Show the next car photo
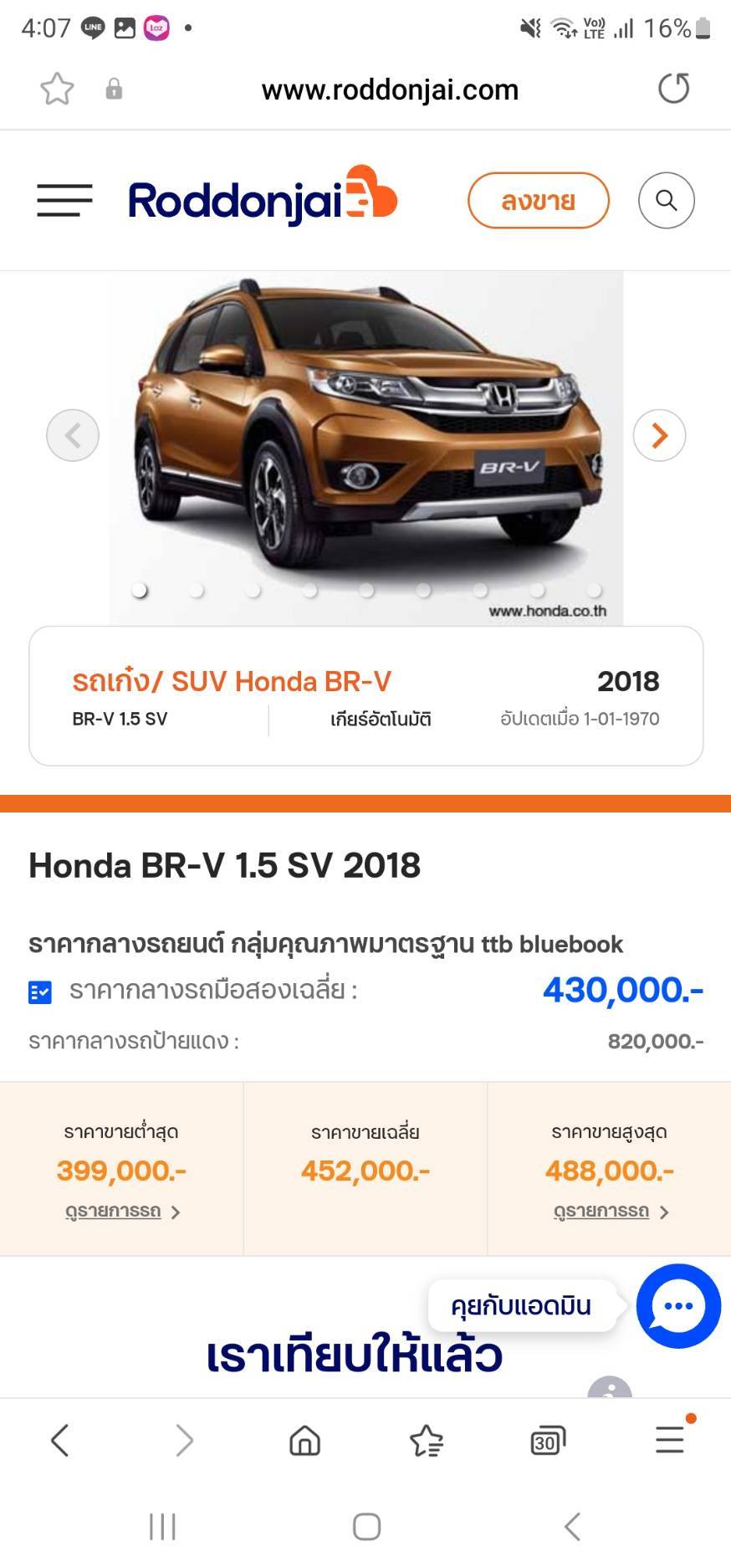The width and height of the screenshot is (731, 1568). (x=659, y=435)
